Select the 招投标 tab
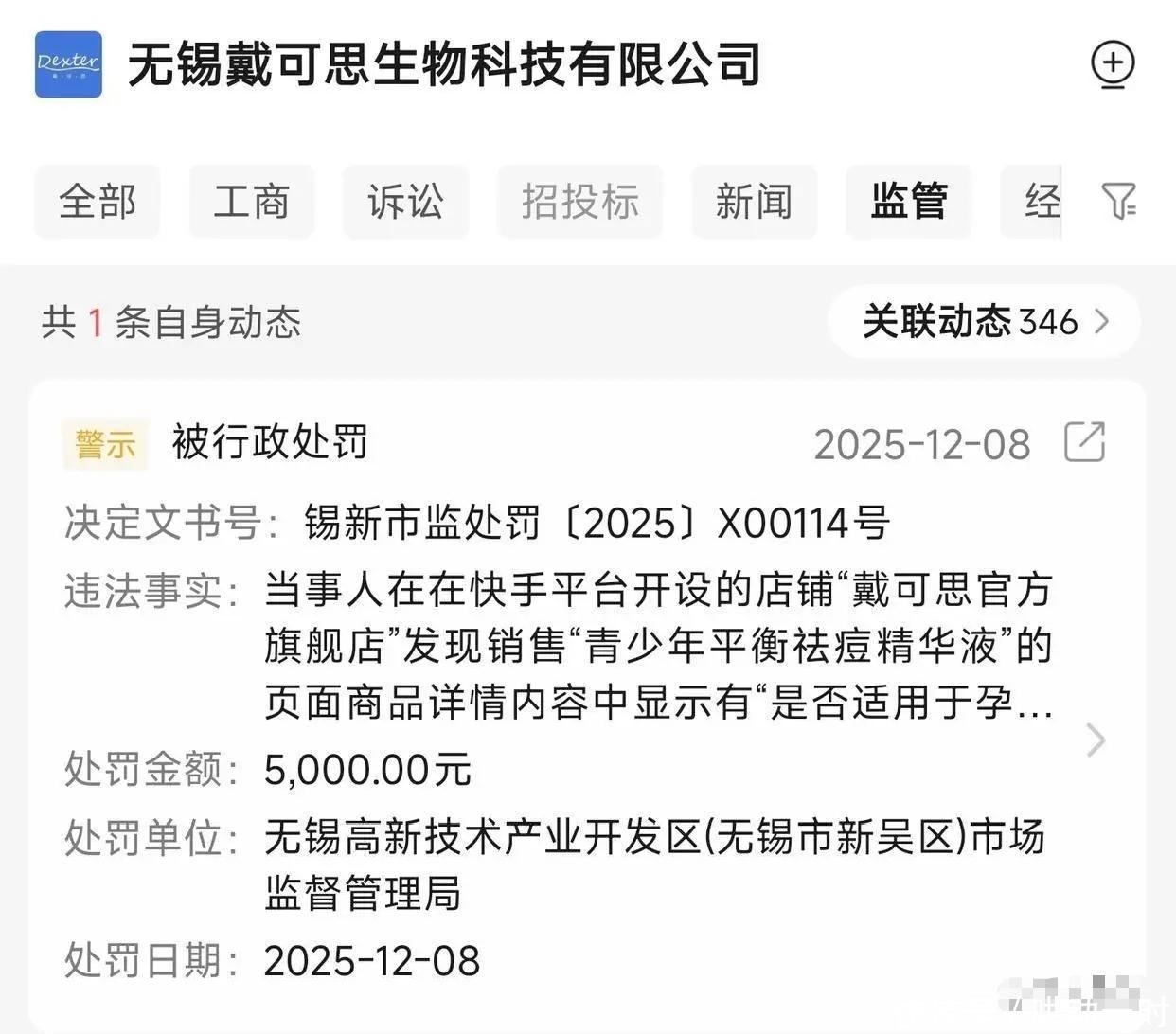Image resolution: width=1176 pixels, height=1034 pixels. point(579,202)
